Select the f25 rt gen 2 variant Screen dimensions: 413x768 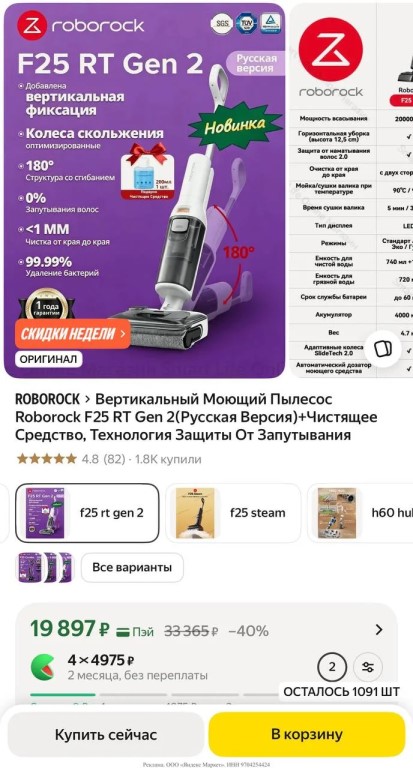point(87,513)
